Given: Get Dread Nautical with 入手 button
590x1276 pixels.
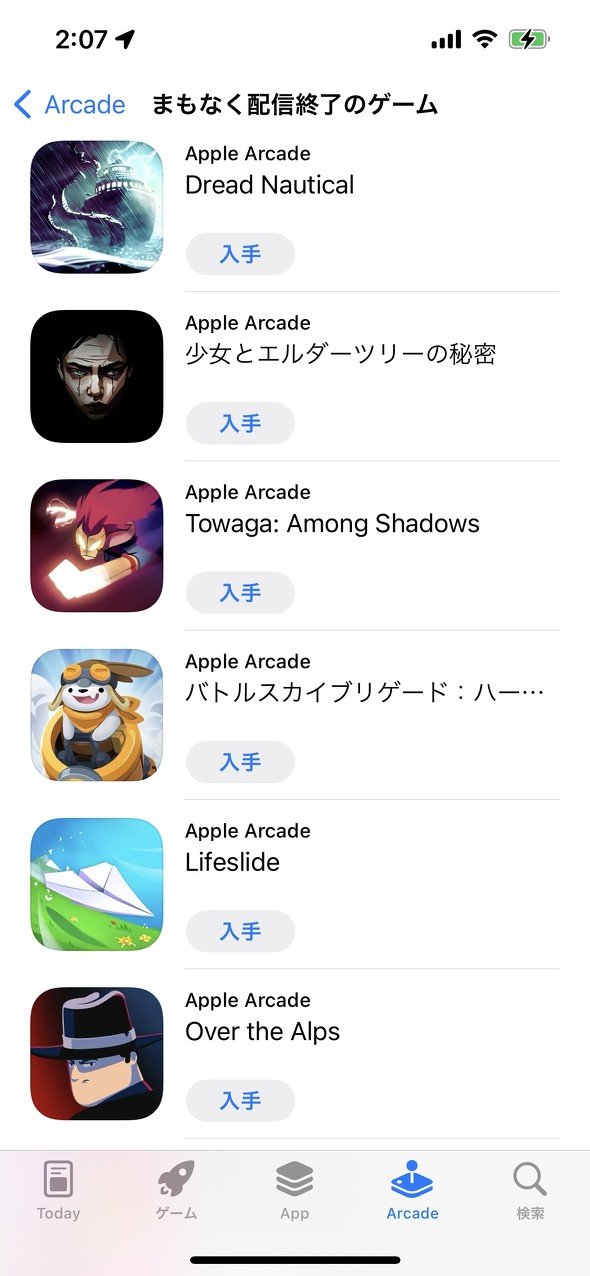Looking at the screenshot, I should coord(240,254).
